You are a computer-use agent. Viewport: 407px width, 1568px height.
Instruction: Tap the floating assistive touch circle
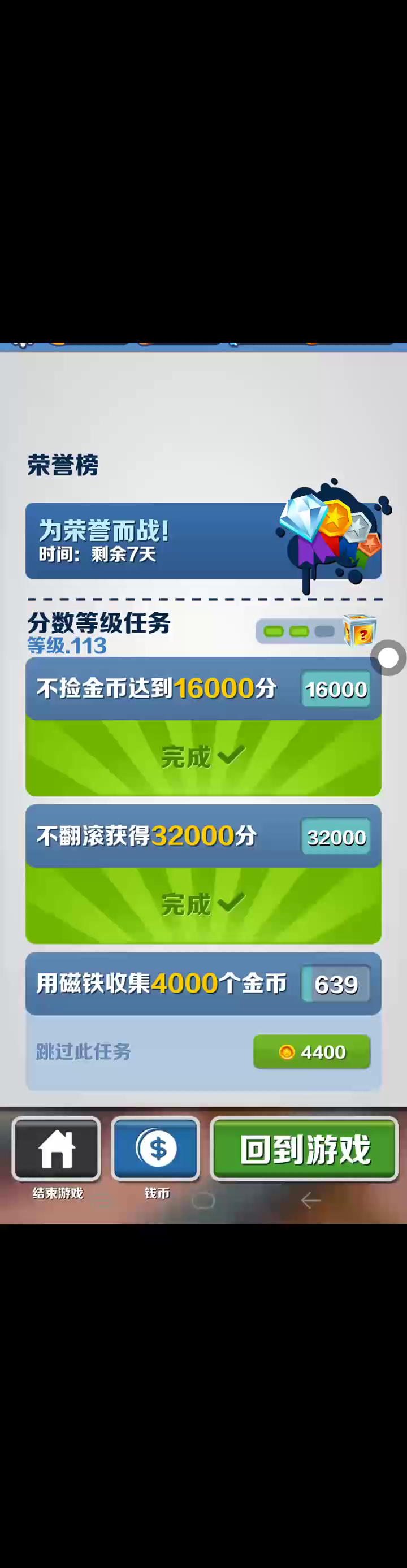click(x=388, y=657)
